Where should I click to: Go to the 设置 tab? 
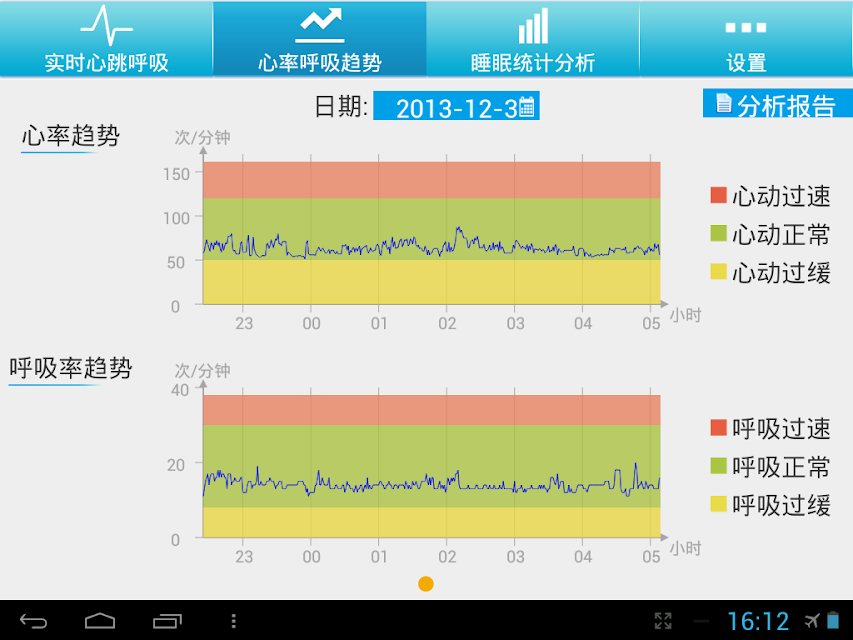pyautogui.click(x=746, y=39)
